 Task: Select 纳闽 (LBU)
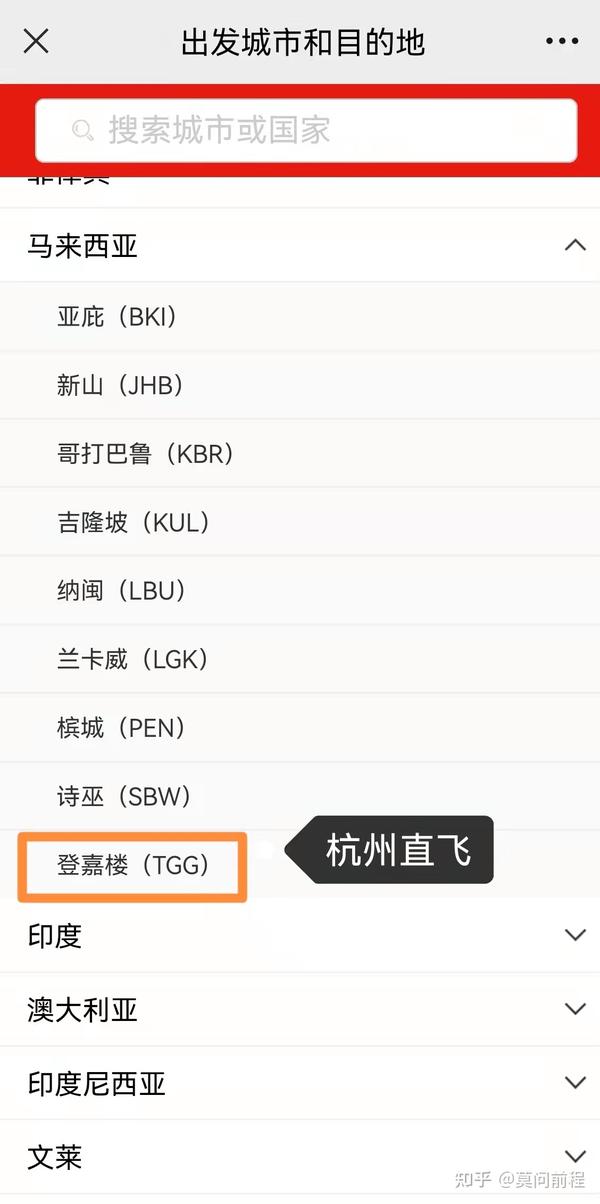300,591
